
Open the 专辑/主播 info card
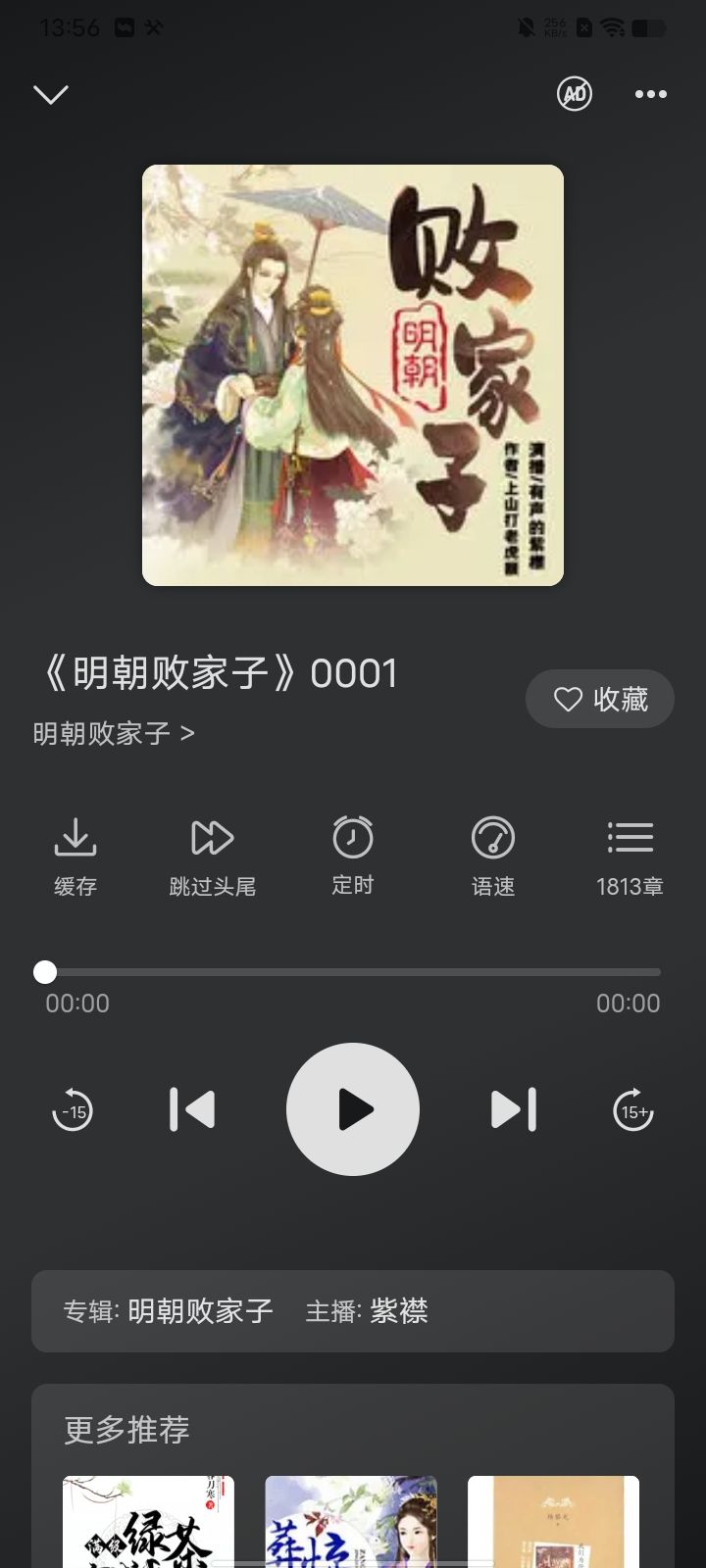(353, 1311)
